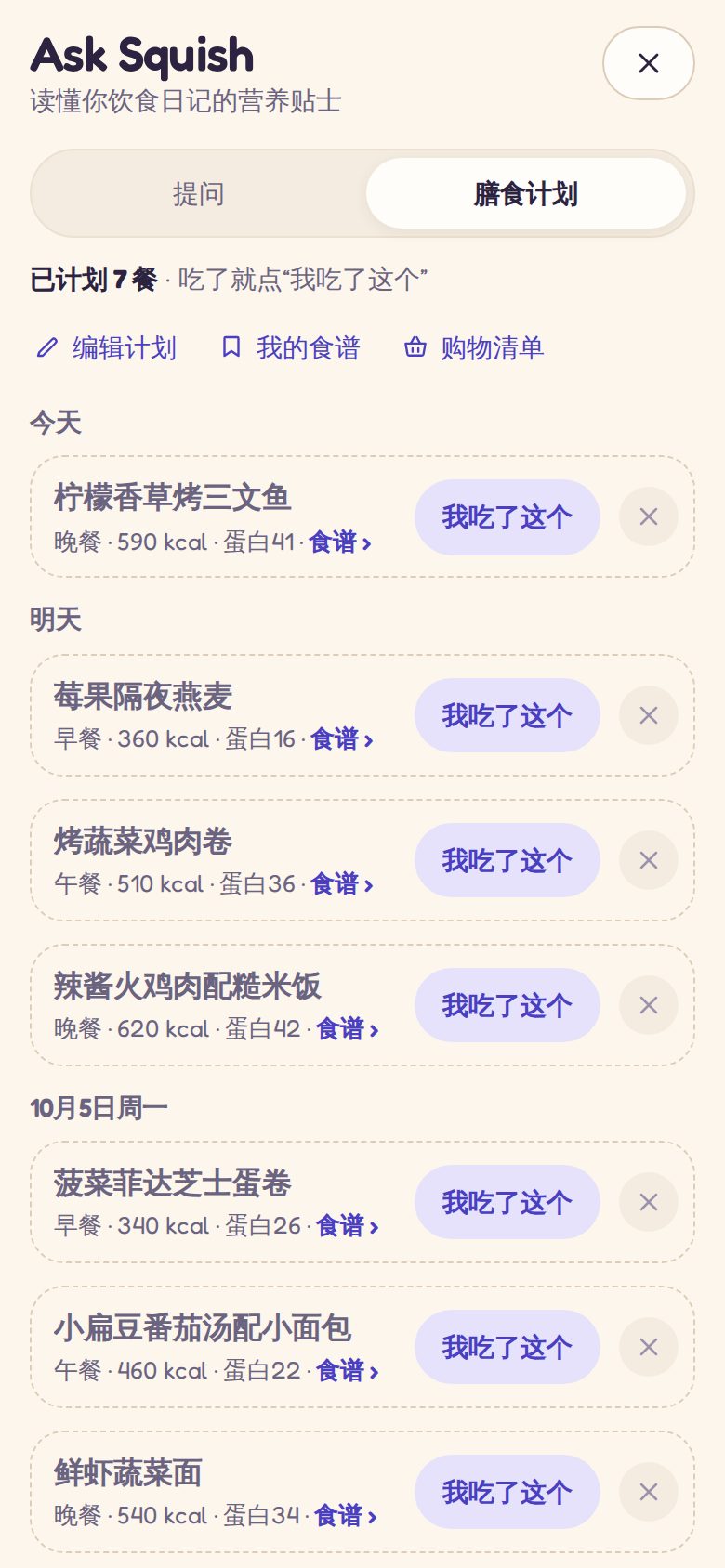View the recipe for 烤蔬菜鸡肉卷
This screenshot has width=725, height=1568.
pyautogui.click(x=341, y=884)
